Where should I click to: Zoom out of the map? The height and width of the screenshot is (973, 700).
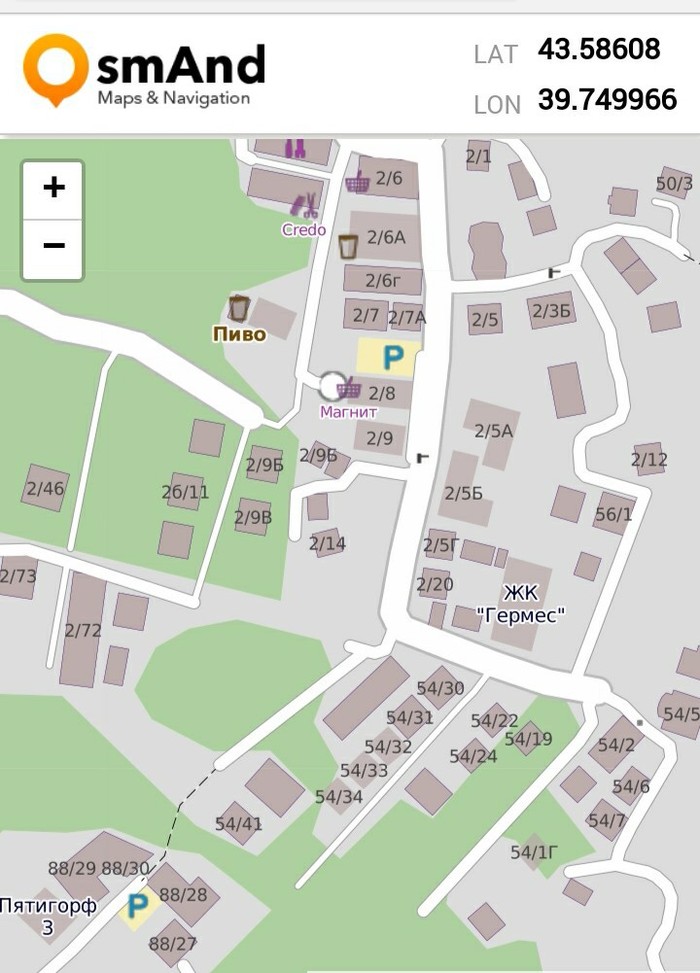click(53, 247)
